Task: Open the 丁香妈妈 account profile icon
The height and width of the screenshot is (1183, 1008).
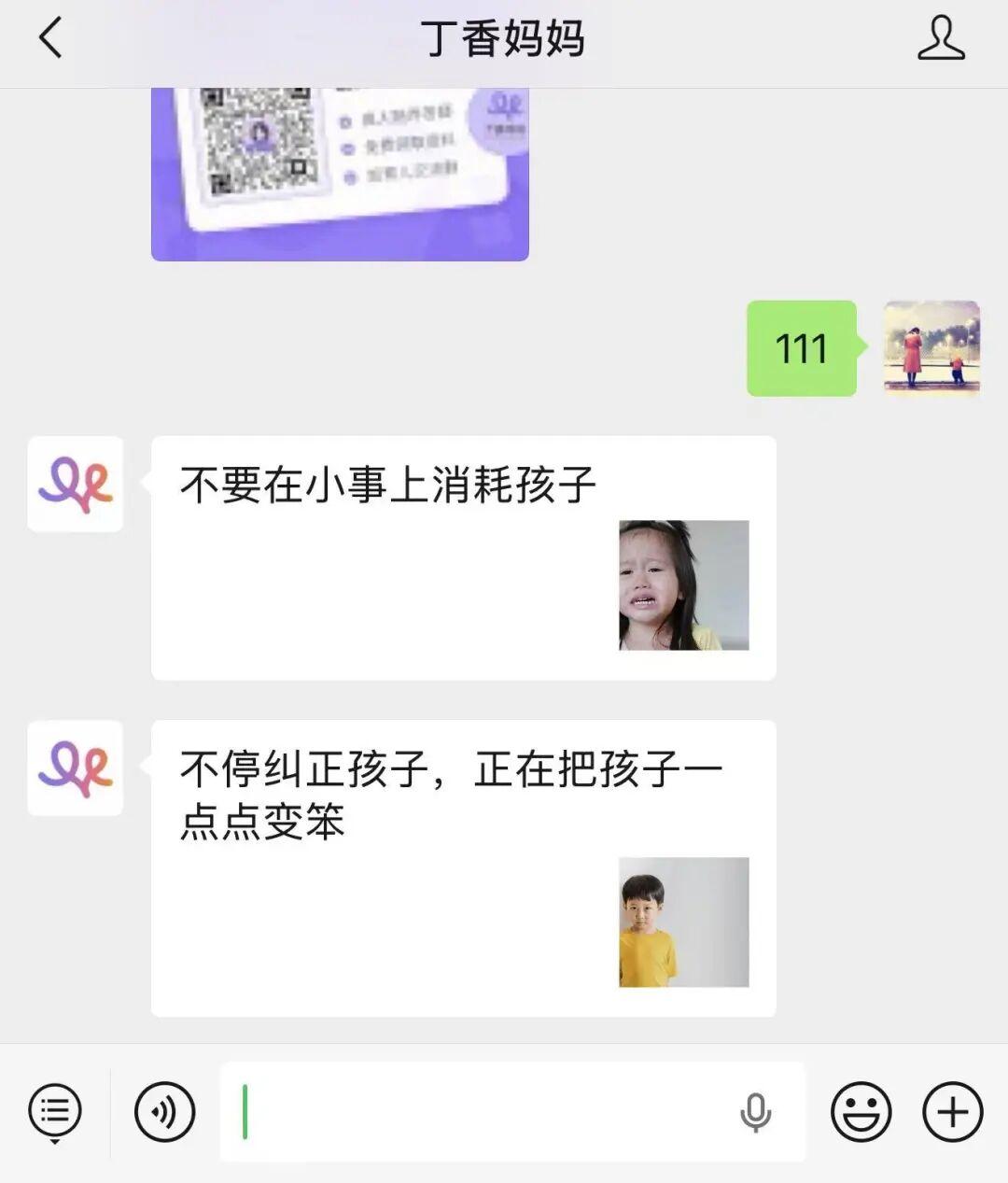Action: (x=940, y=39)
